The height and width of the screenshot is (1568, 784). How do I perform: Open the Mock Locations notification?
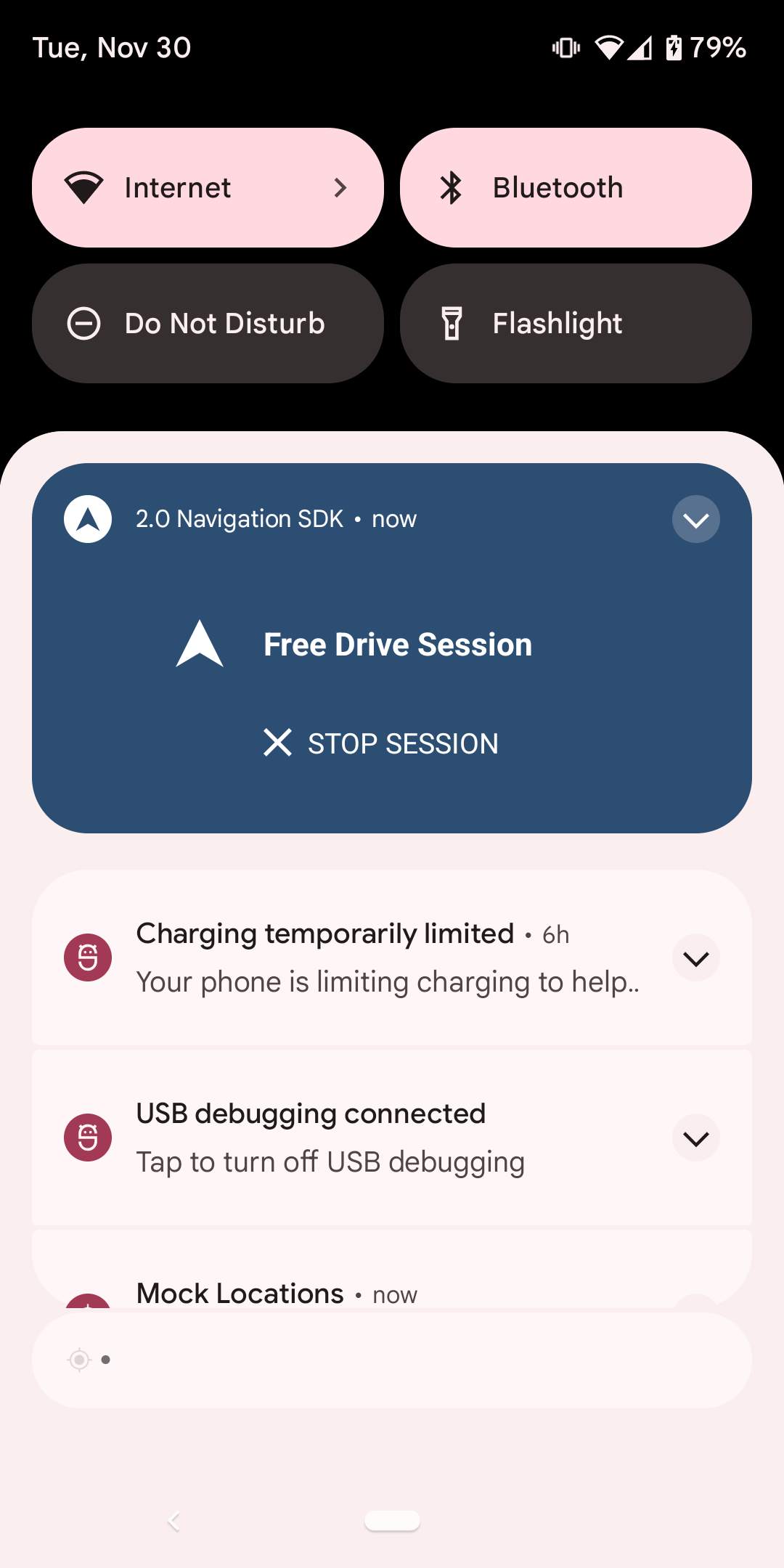point(241,1294)
